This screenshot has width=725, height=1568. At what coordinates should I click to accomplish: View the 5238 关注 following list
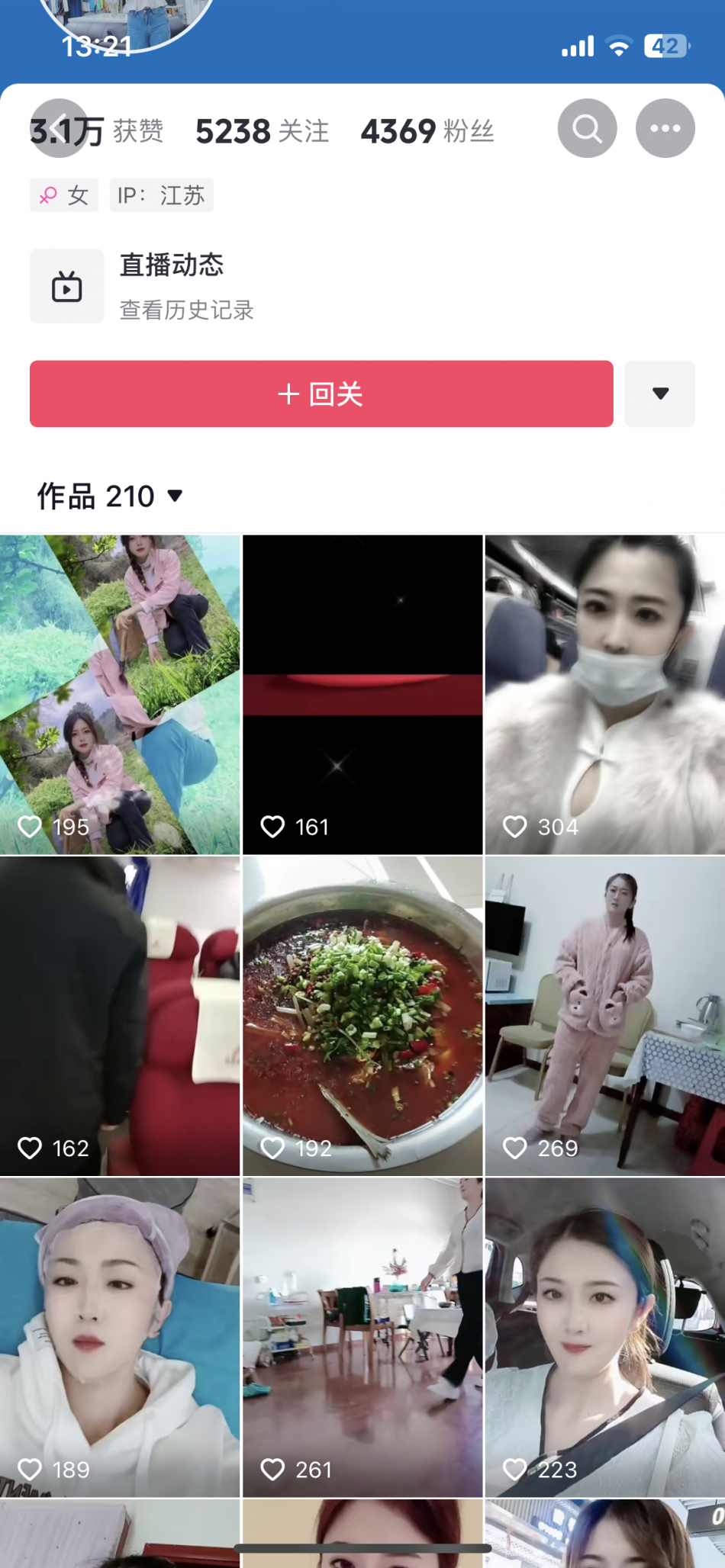pos(262,131)
